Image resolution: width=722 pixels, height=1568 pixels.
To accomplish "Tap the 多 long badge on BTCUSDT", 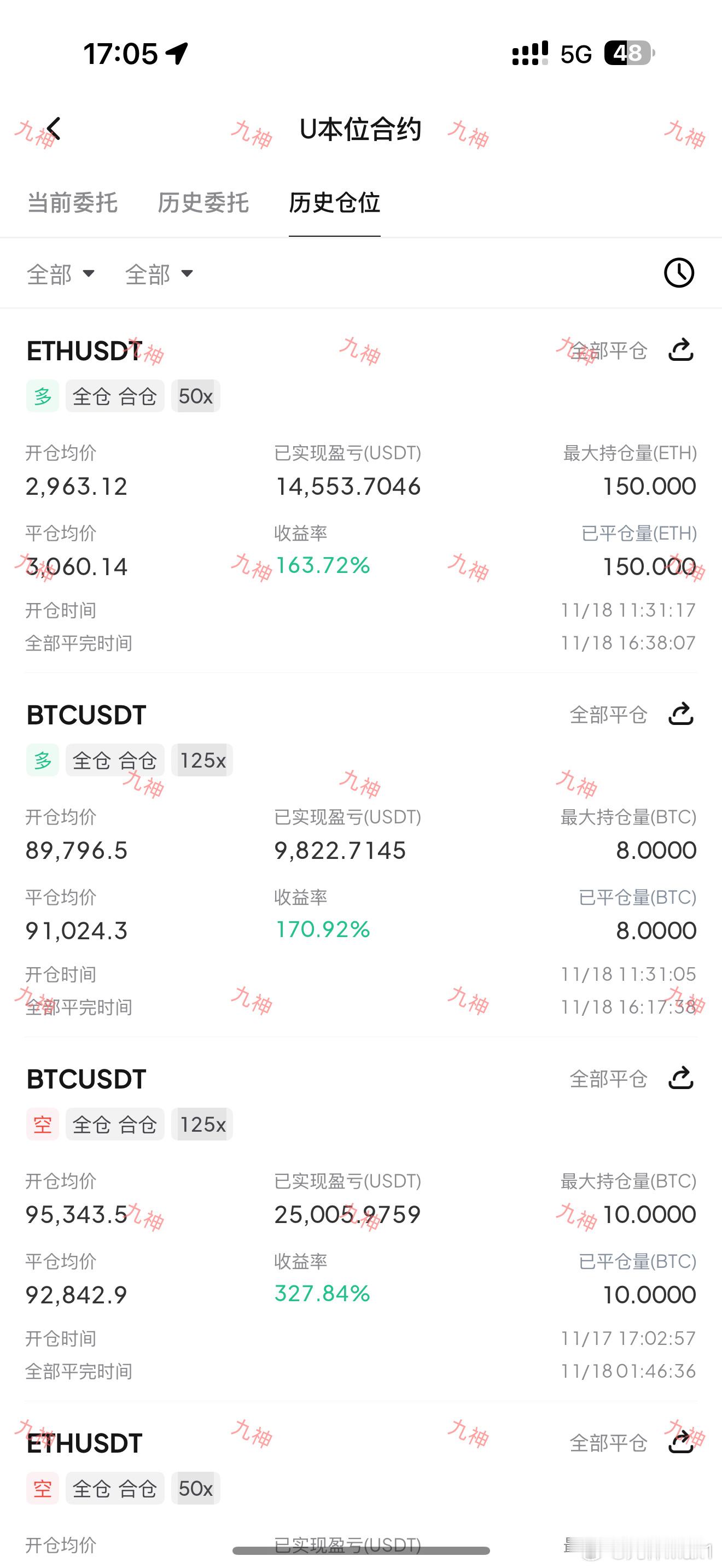I will [x=42, y=759].
